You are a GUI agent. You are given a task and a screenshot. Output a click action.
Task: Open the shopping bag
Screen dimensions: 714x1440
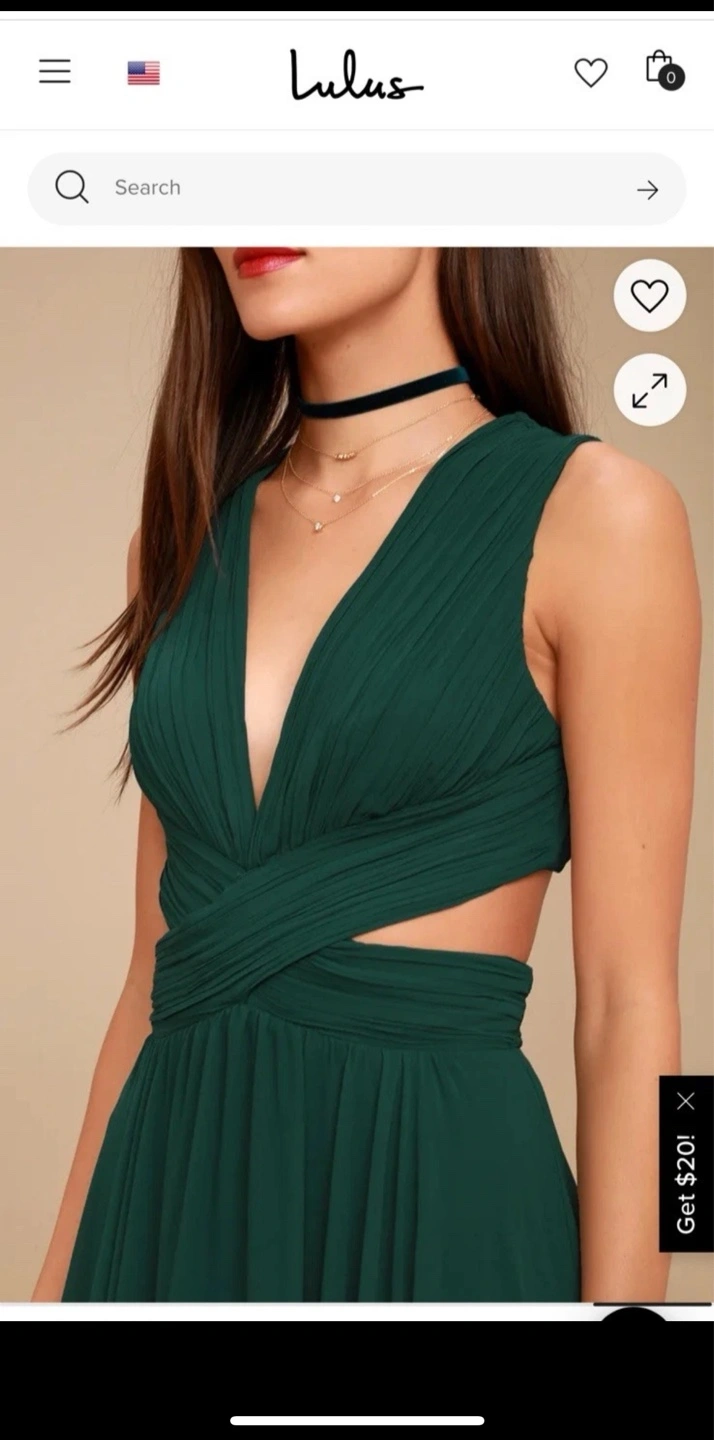click(x=663, y=69)
